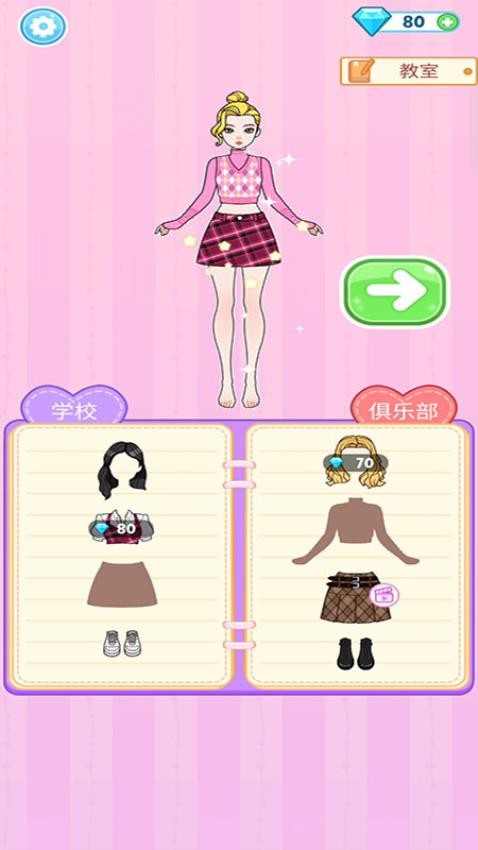478x850 pixels.
Task: Pick the black ankle boots
Action: click(x=356, y=653)
